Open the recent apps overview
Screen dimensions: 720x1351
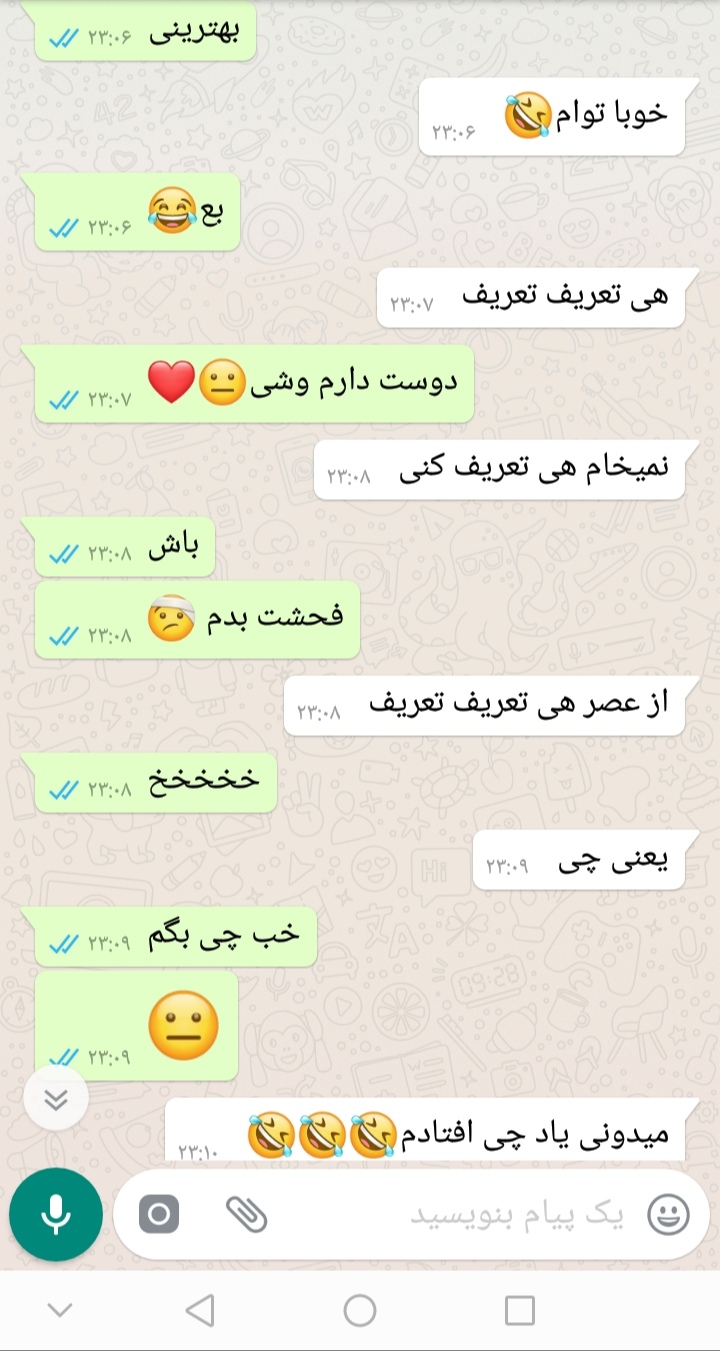point(519,1310)
